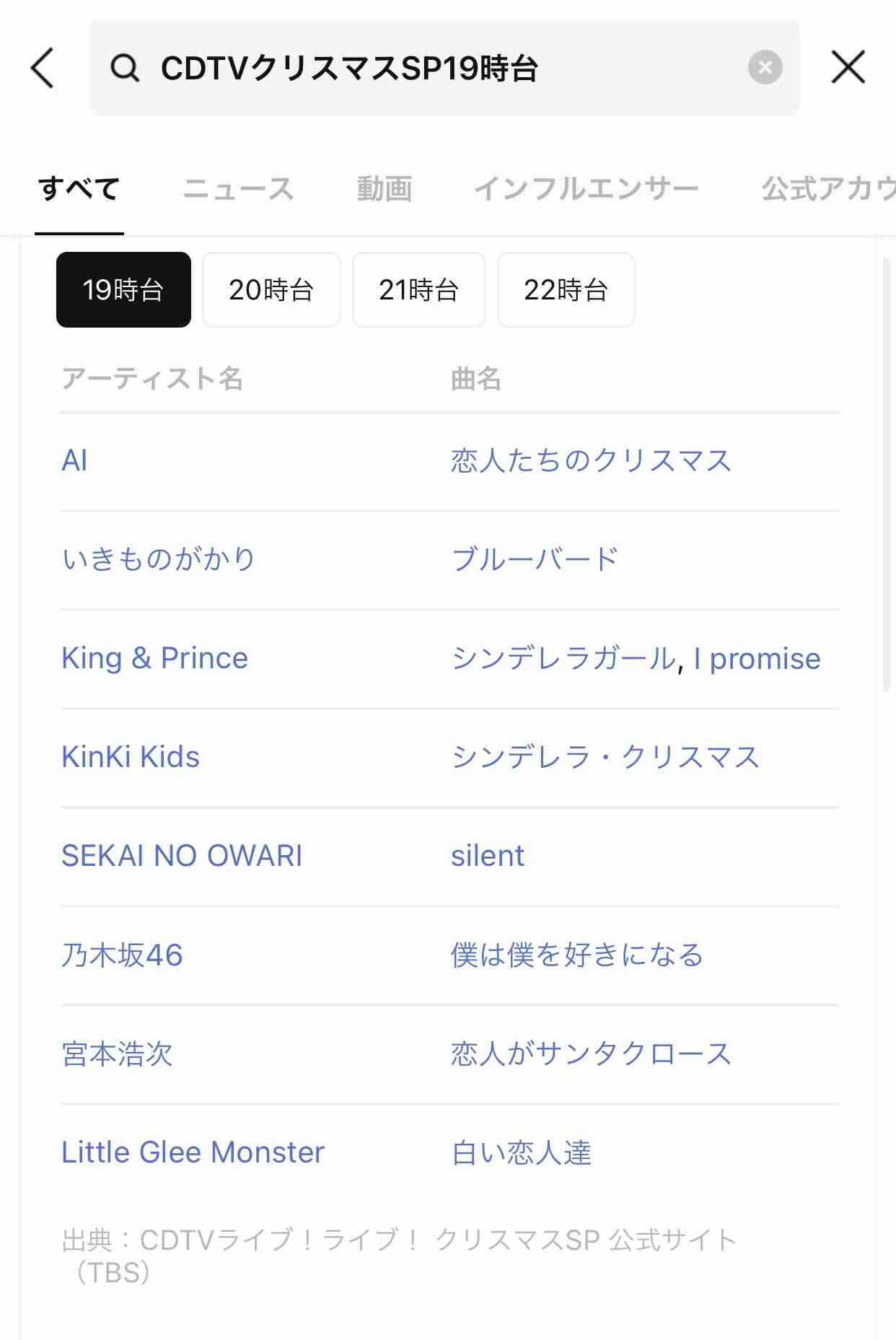Switch to the ニュース tab
The image size is (896, 1340).
[240, 188]
